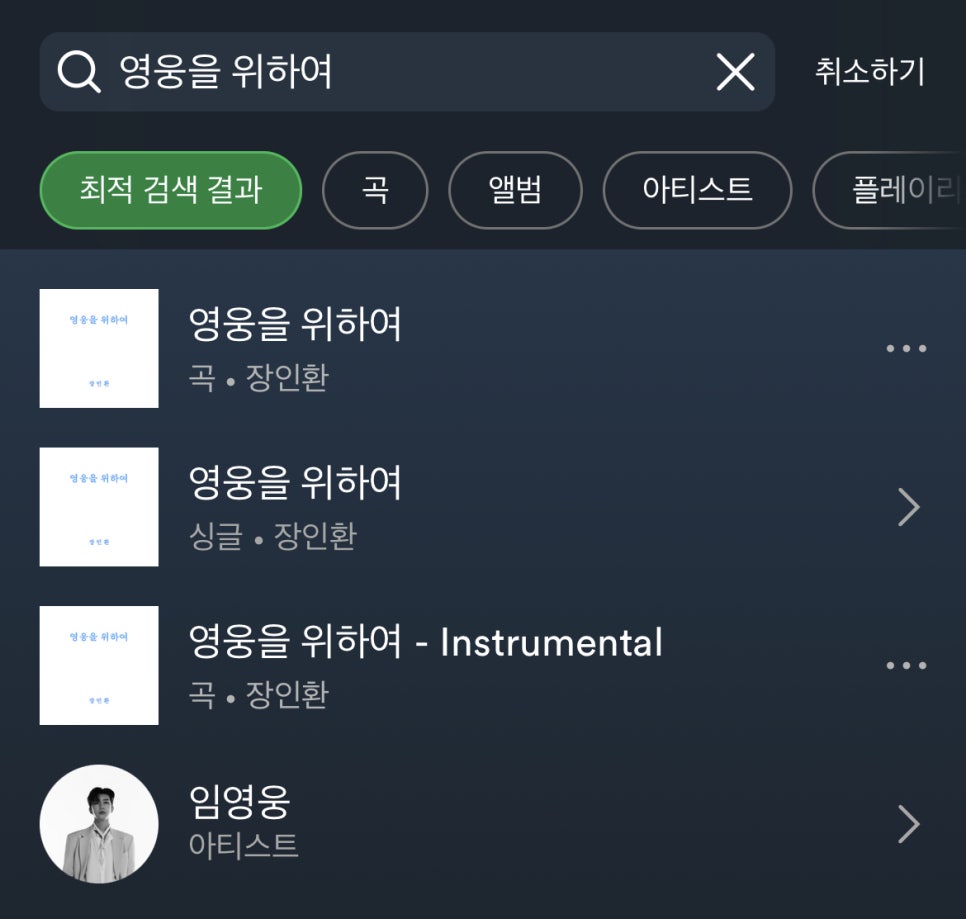Open more options for the song 영웅을 위하여
This screenshot has width=966, height=919.
(906, 349)
